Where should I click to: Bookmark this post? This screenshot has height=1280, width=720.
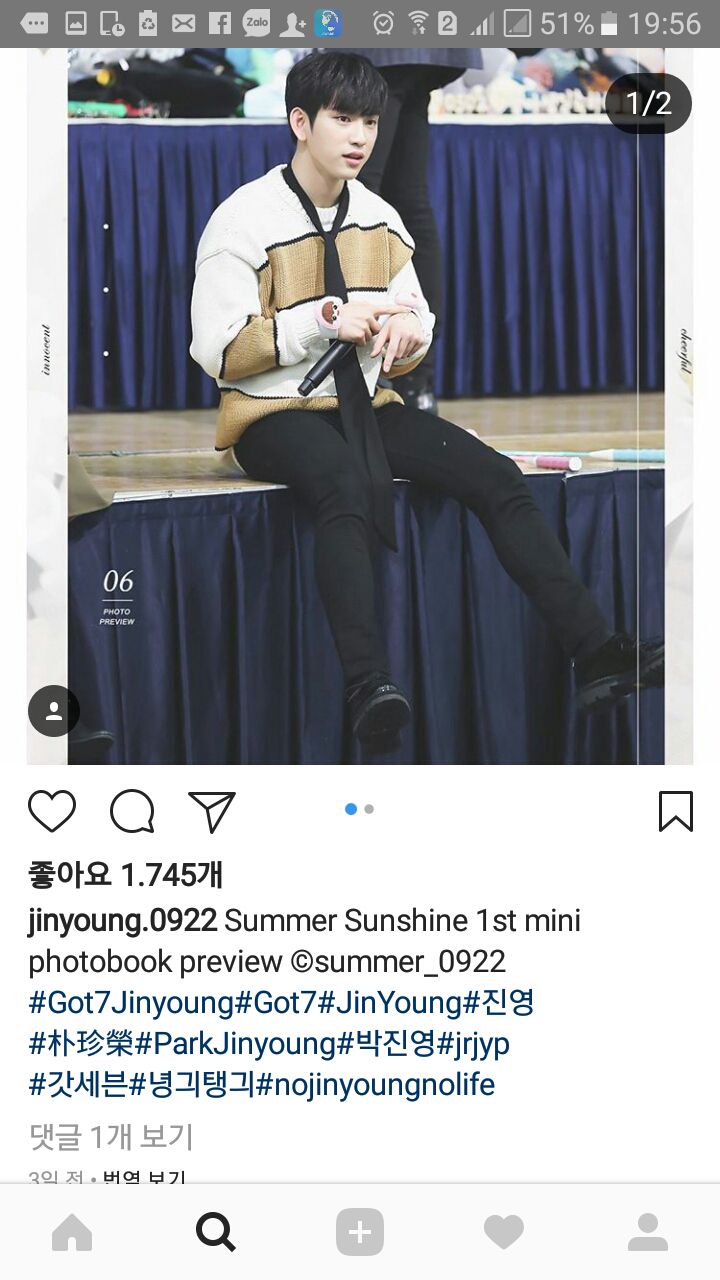pos(676,811)
